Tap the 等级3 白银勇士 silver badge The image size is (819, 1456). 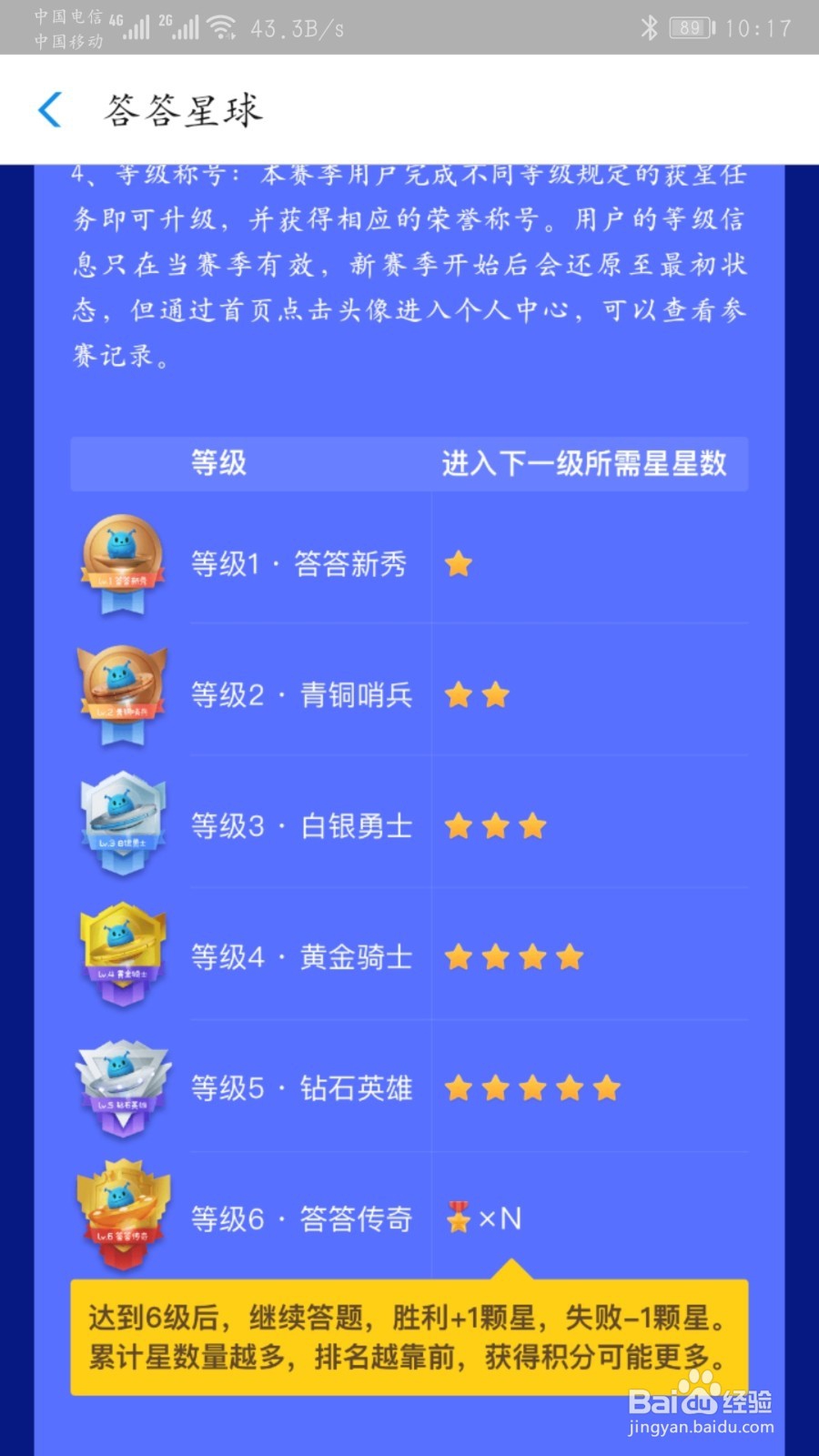click(122, 824)
